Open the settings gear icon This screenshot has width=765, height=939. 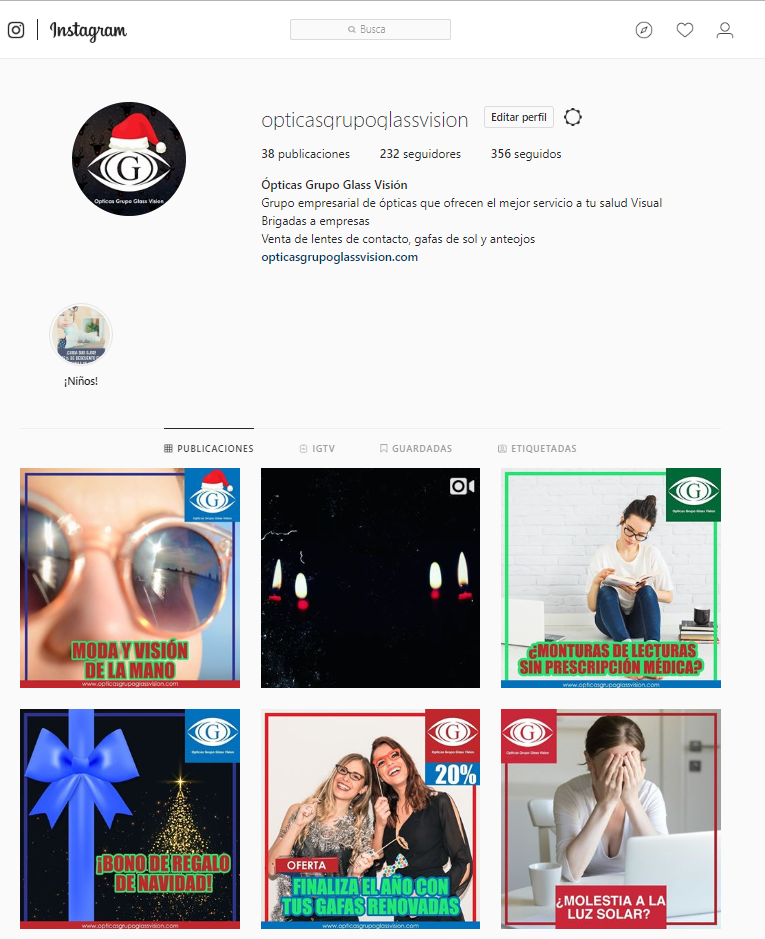(573, 117)
